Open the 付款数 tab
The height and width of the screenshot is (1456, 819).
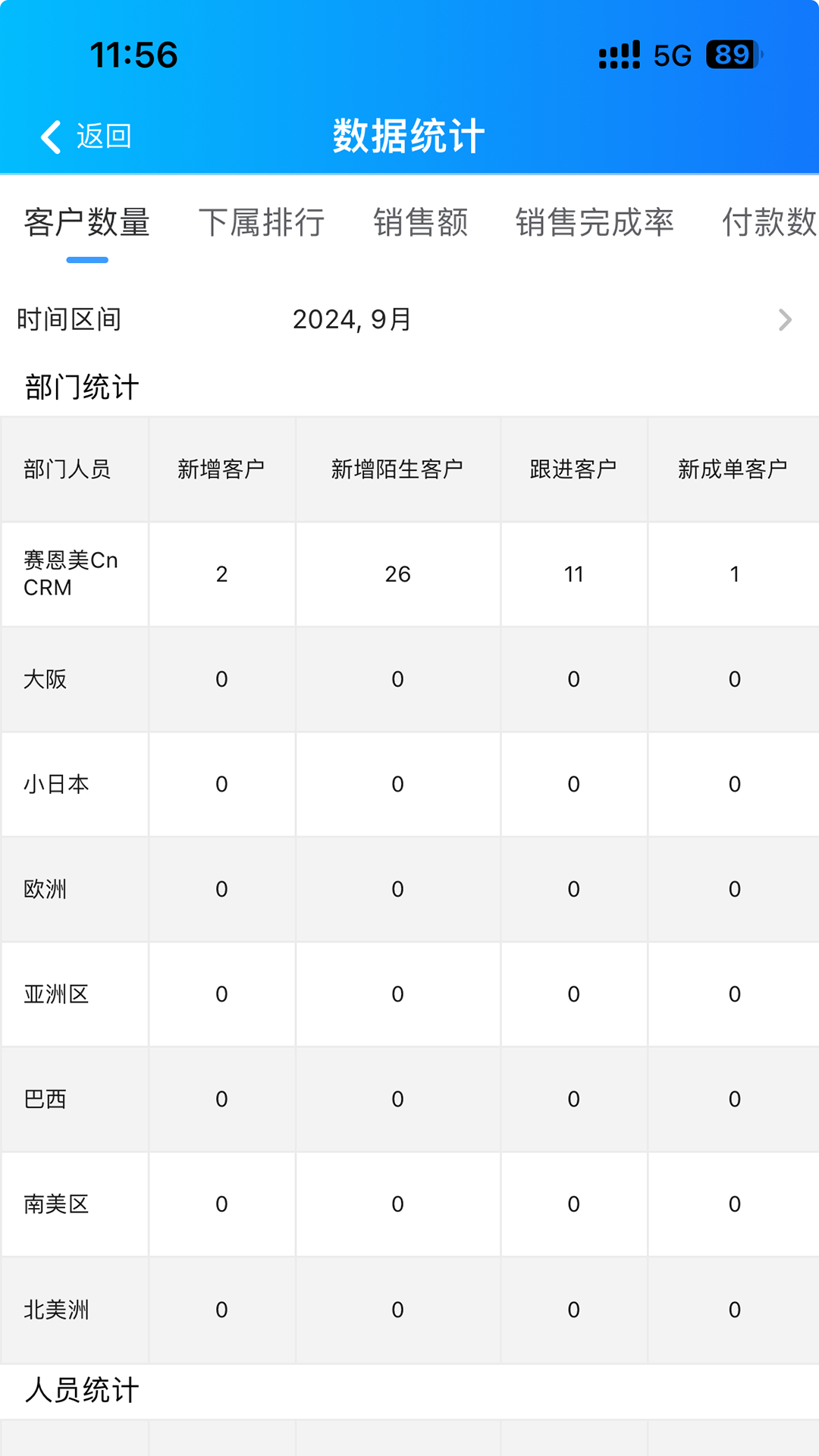click(x=769, y=222)
